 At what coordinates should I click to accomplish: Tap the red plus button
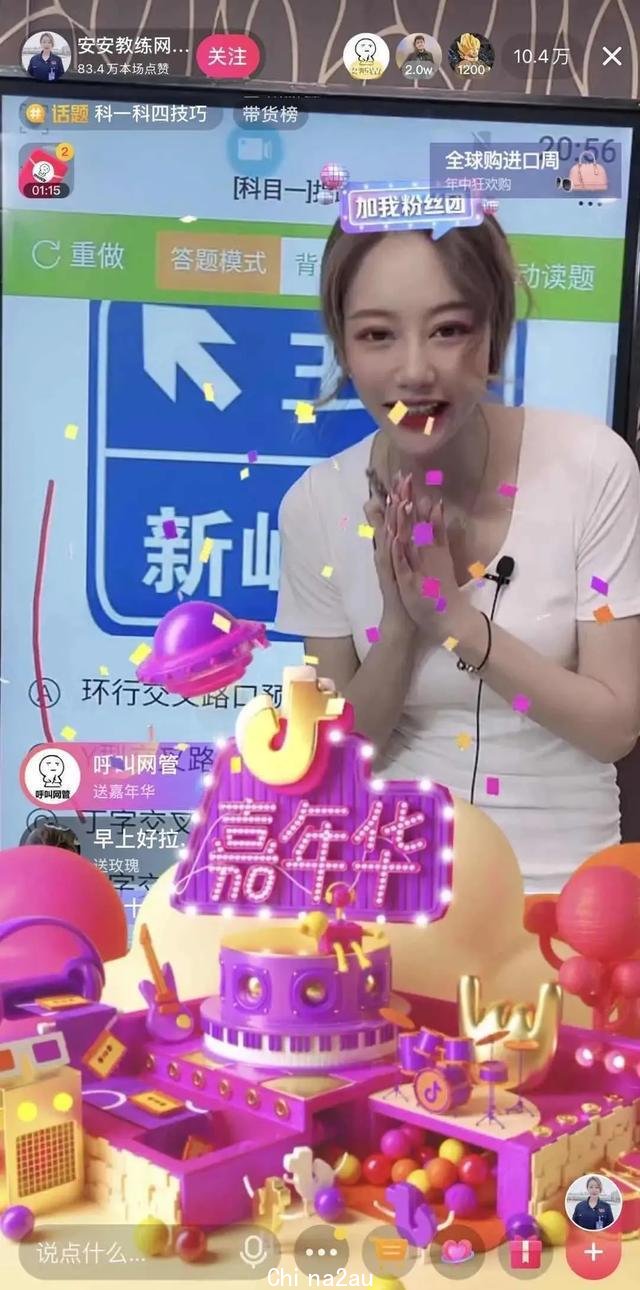pyautogui.click(x=593, y=1251)
